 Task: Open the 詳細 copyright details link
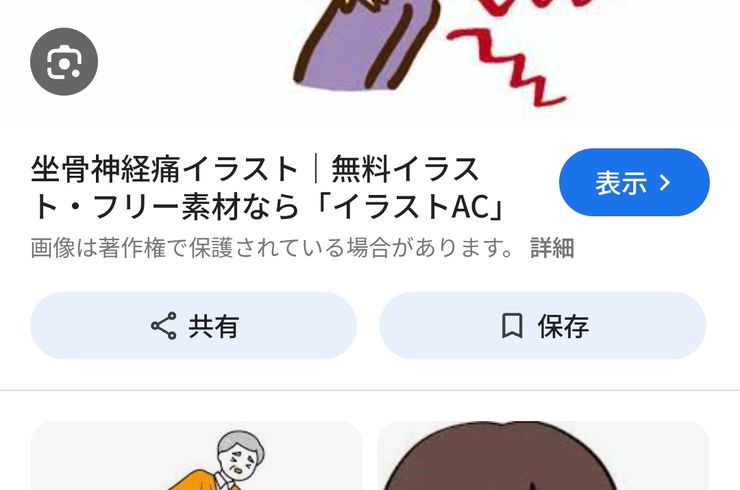pos(552,247)
